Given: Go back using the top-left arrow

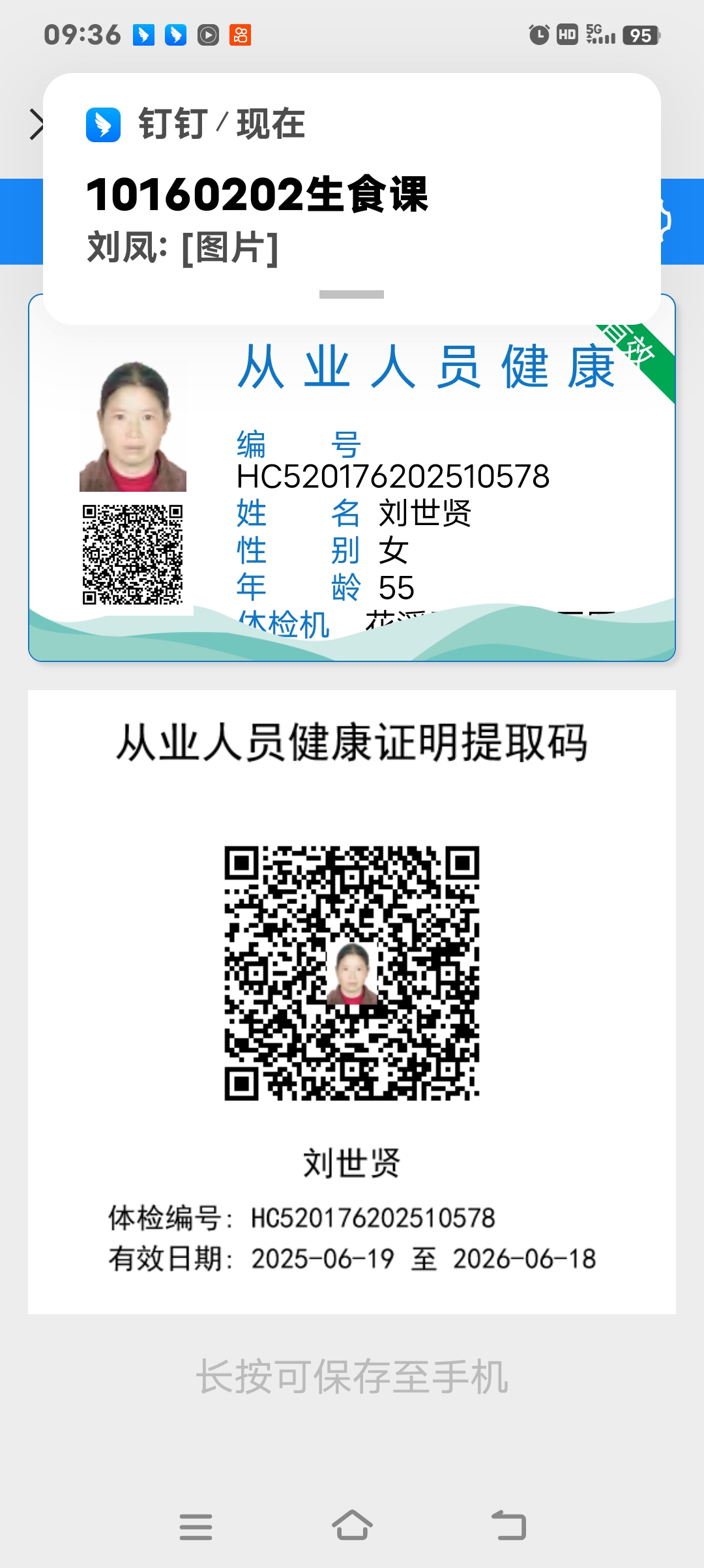Looking at the screenshot, I should pyautogui.click(x=37, y=125).
